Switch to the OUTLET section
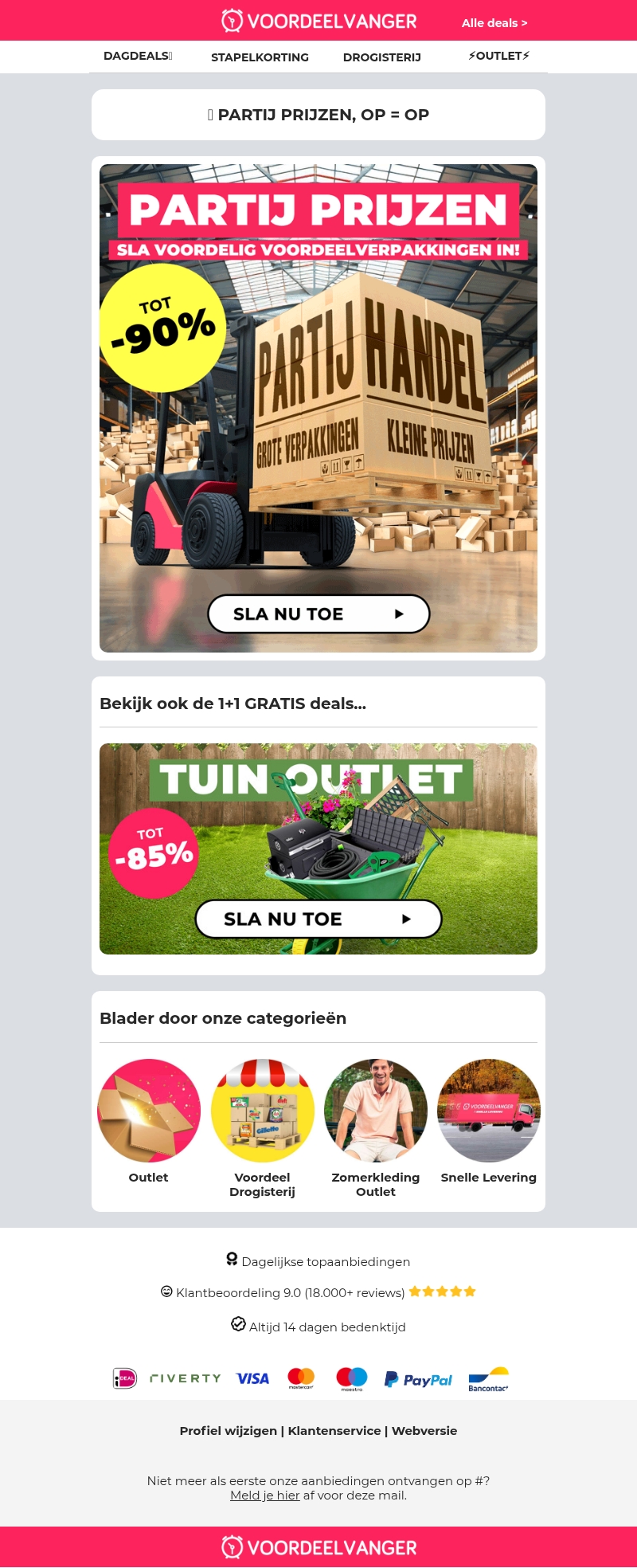The height and width of the screenshot is (1568, 637). (498, 56)
